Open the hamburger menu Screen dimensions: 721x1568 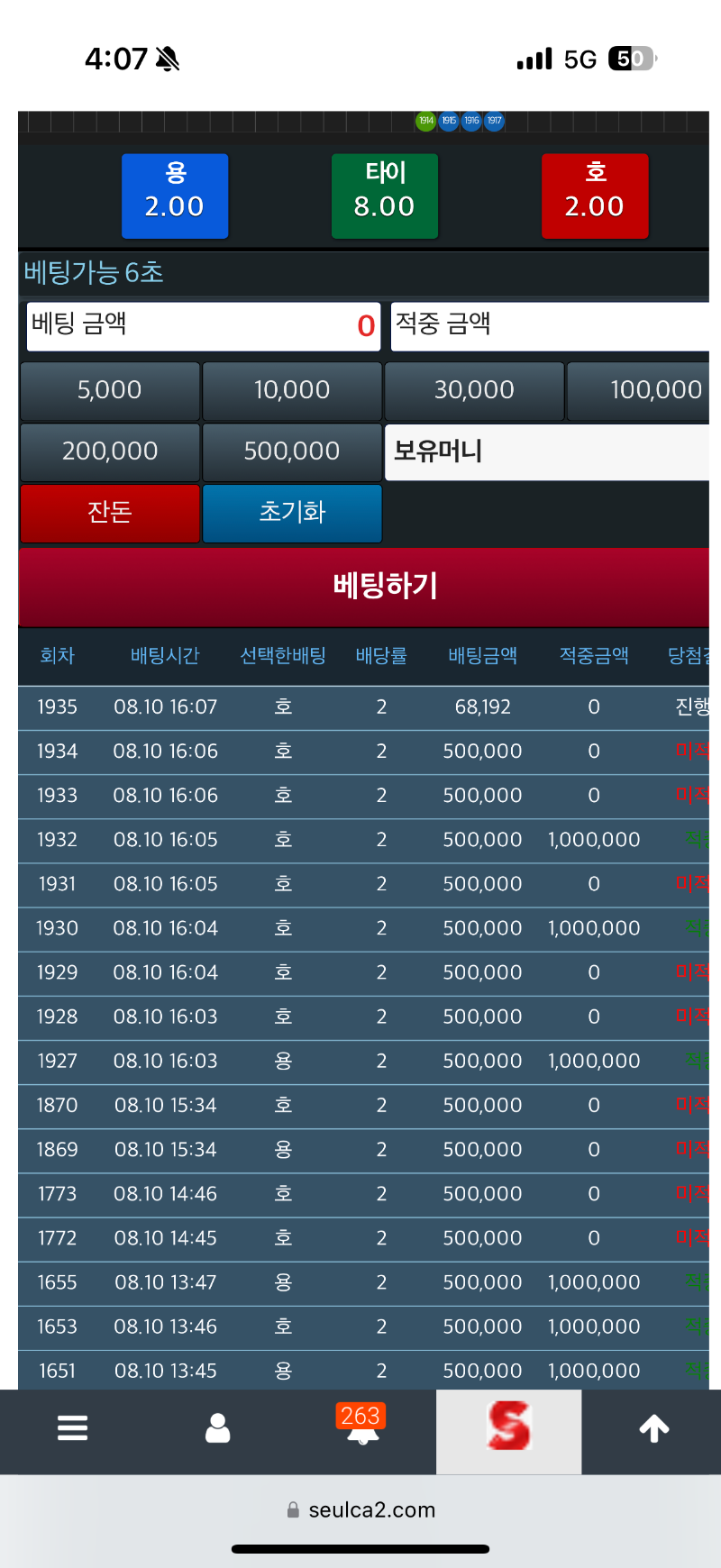[72, 1428]
